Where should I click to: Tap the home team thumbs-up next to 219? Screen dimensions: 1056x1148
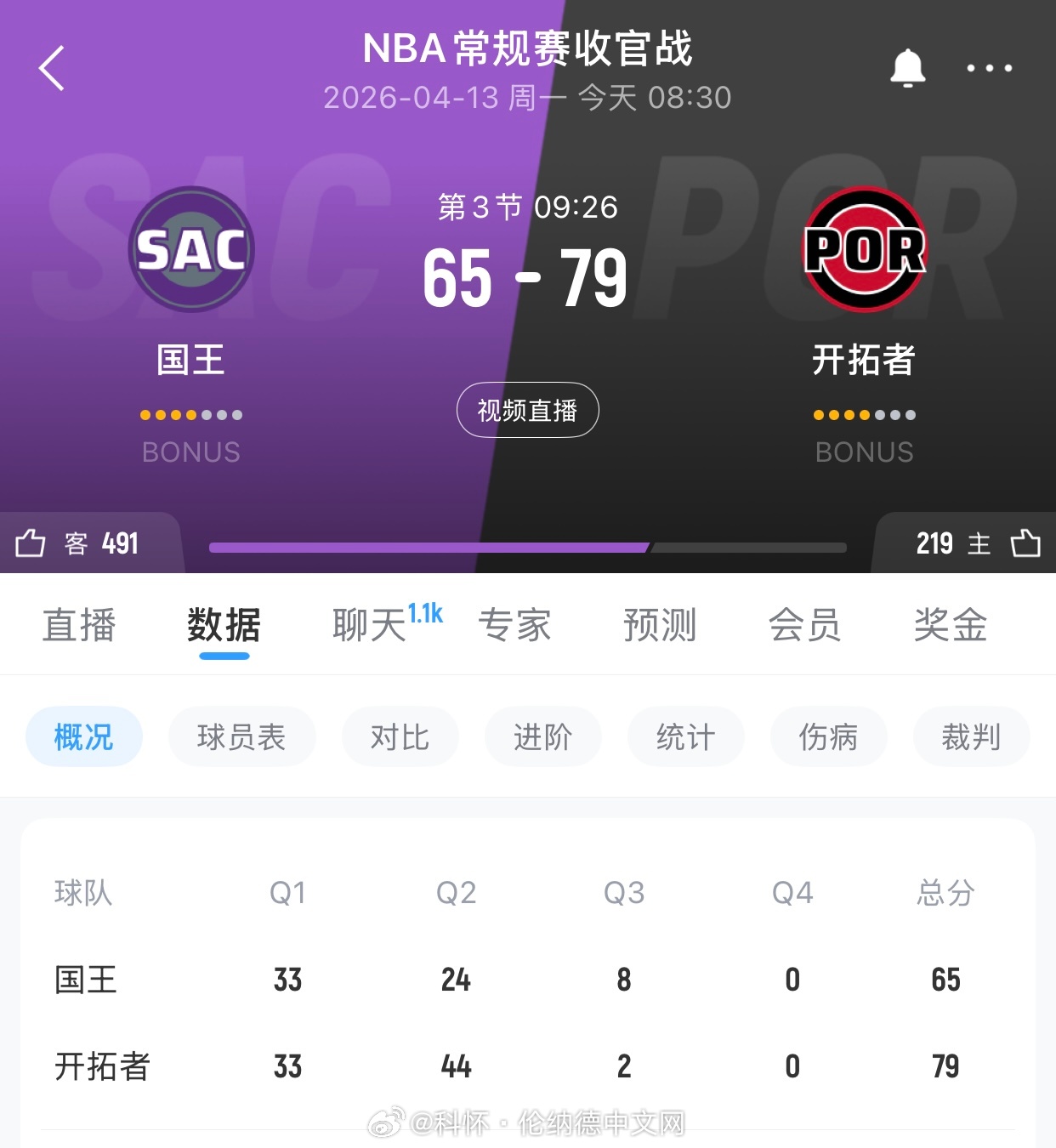tap(1026, 543)
